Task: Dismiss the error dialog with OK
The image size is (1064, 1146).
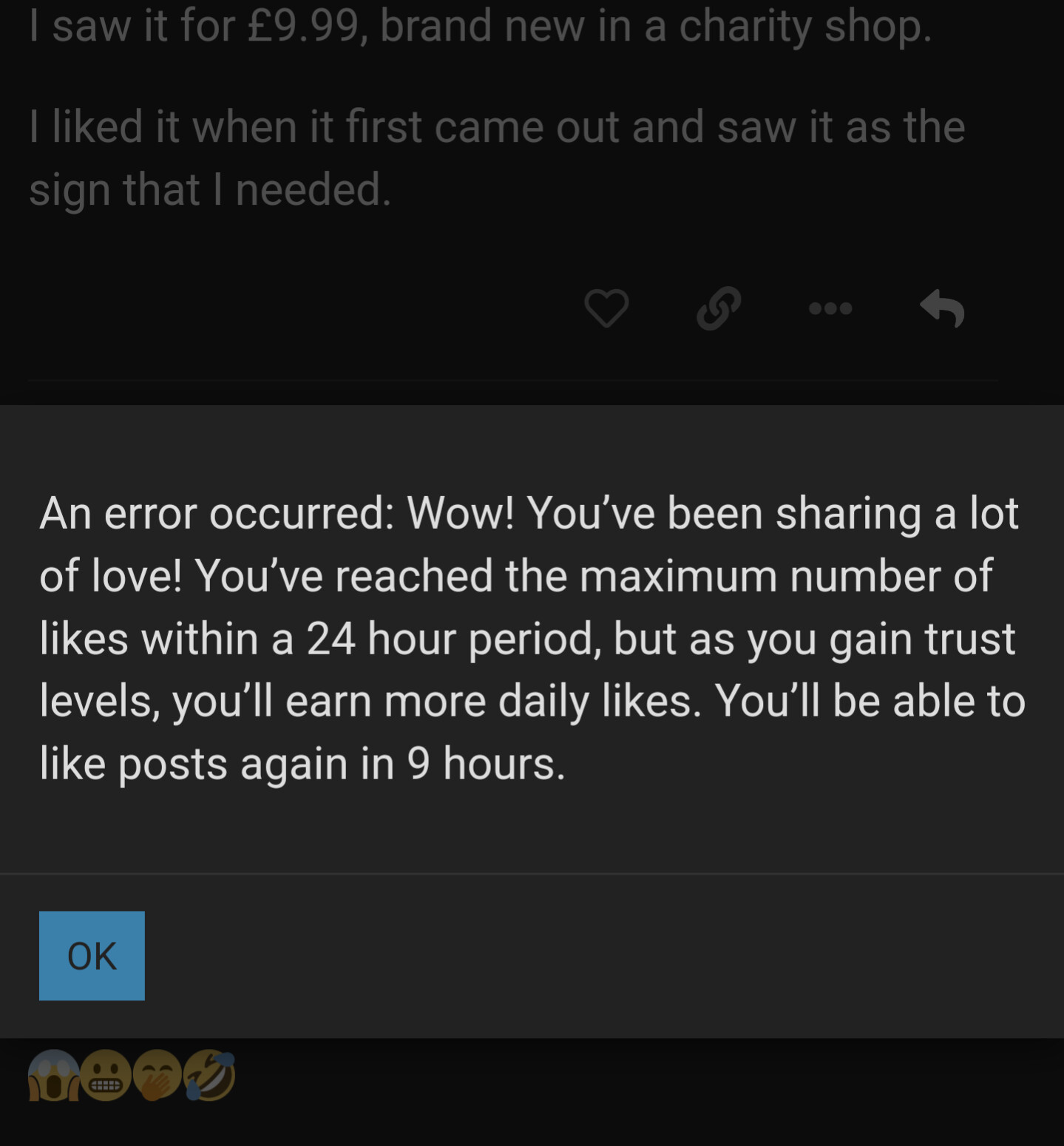Action: pyautogui.click(x=92, y=955)
